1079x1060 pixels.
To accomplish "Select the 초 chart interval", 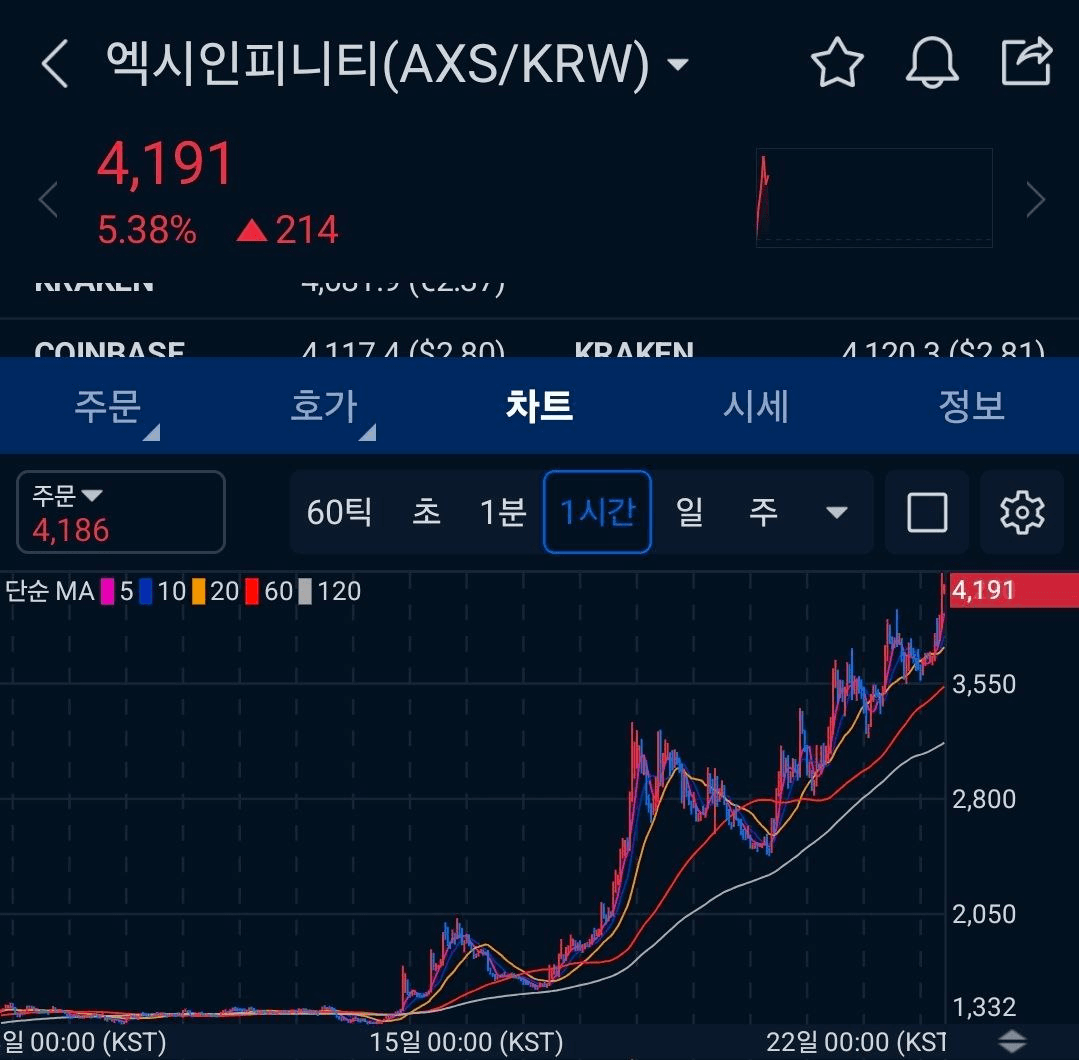I will 427,513.
